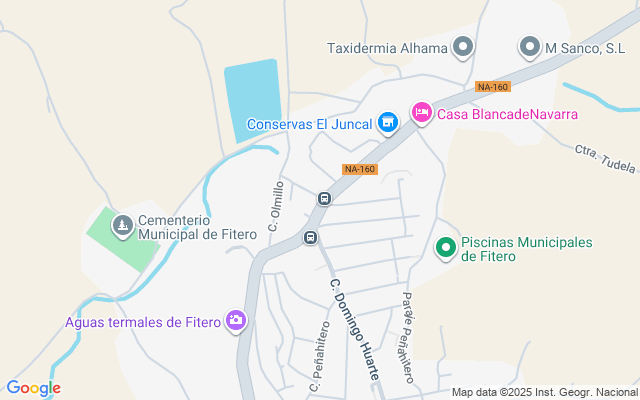Image resolution: width=640 pixels, height=400 pixels.
Task: Tap the M Sanco, S.L marker
Action: [x=529, y=47]
